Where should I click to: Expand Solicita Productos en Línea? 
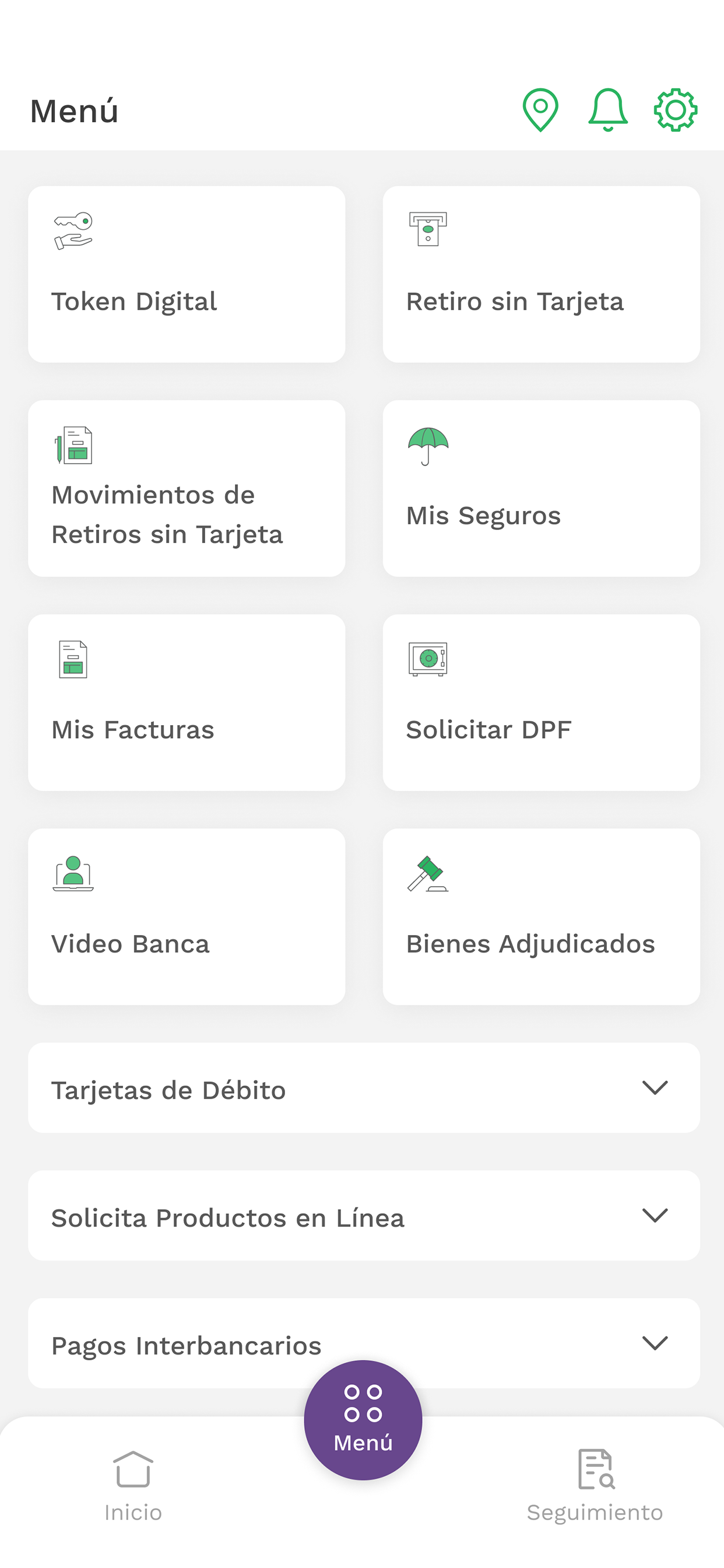pos(364,1216)
